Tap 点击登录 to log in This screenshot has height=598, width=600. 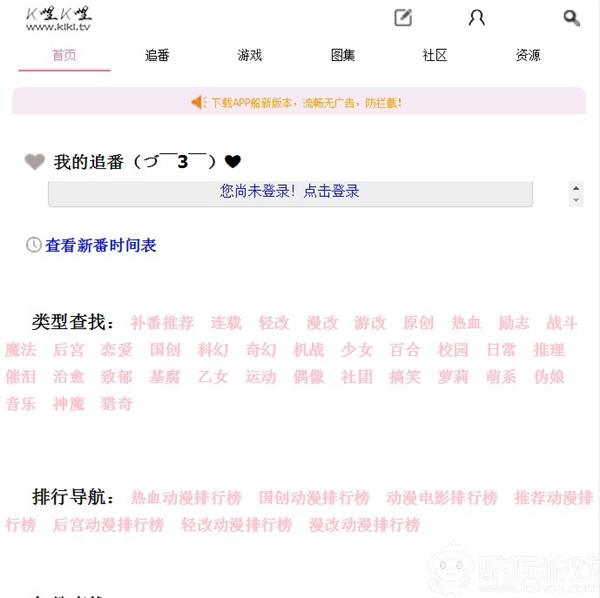click(331, 191)
